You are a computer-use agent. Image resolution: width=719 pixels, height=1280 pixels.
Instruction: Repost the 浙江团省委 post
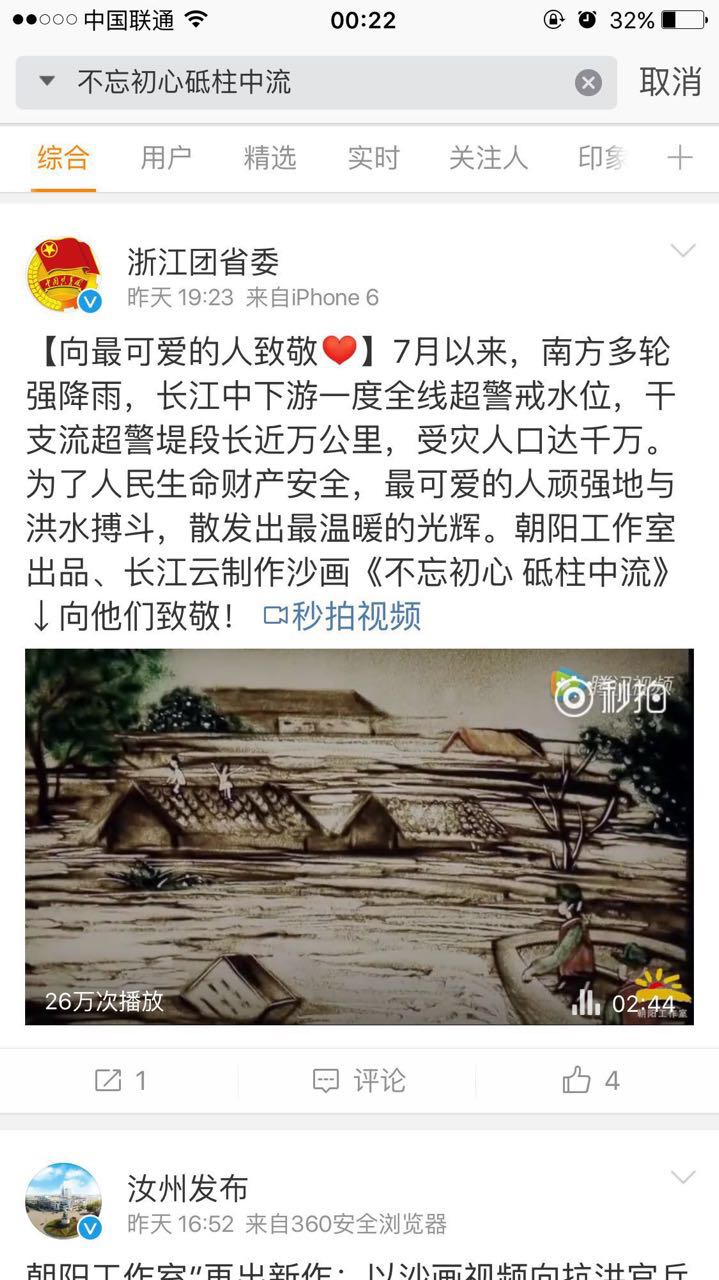click(x=120, y=1080)
